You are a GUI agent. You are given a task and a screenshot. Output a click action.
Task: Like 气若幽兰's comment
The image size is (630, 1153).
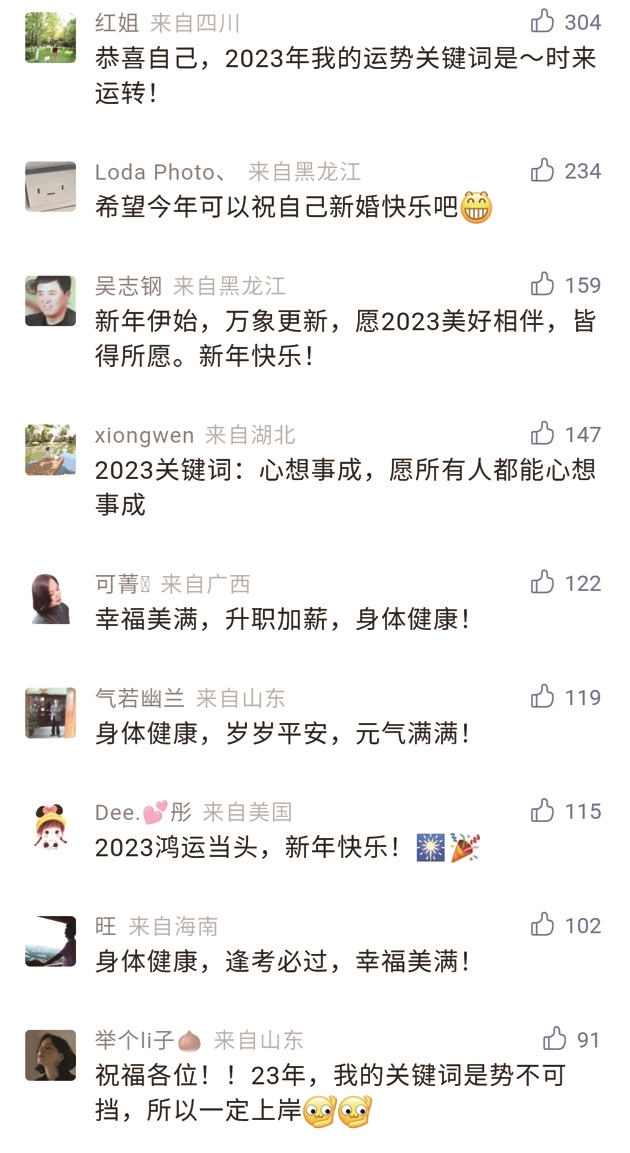pyautogui.click(x=543, y=696)
